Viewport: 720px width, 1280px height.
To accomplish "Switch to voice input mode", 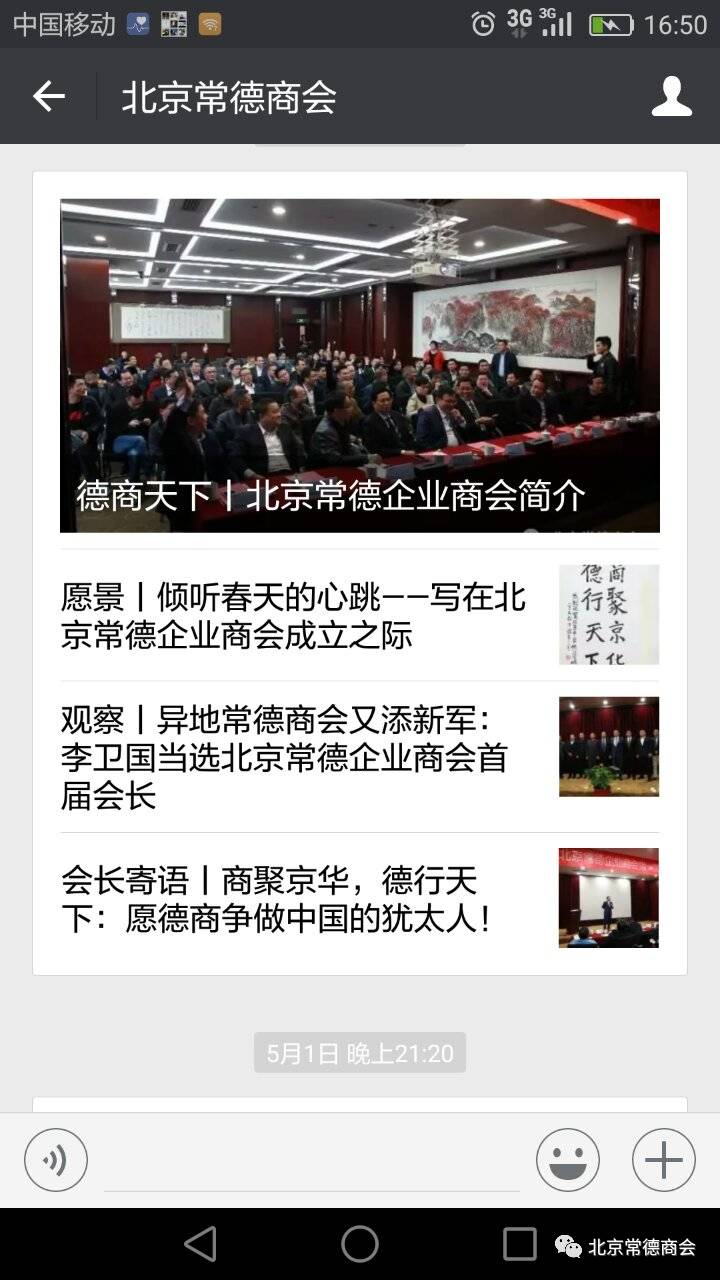I will [x=56, y=1160].
